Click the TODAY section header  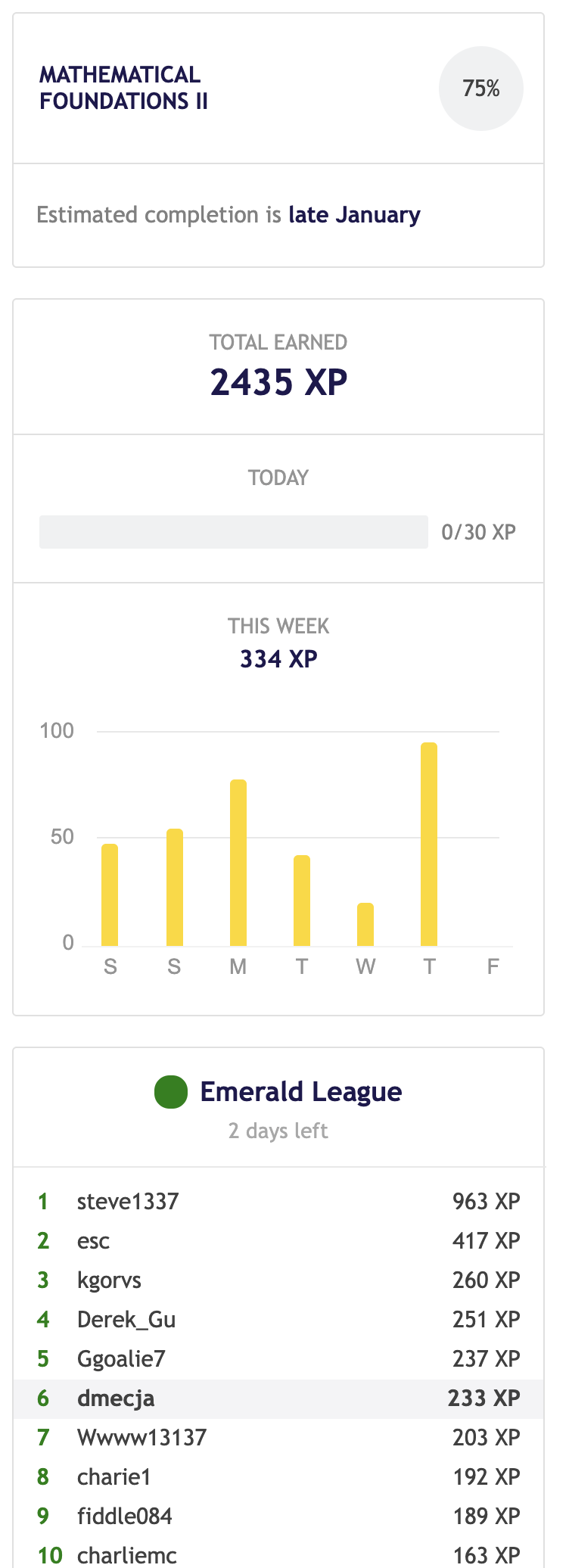pyautogui.click(x=278, y=478)
